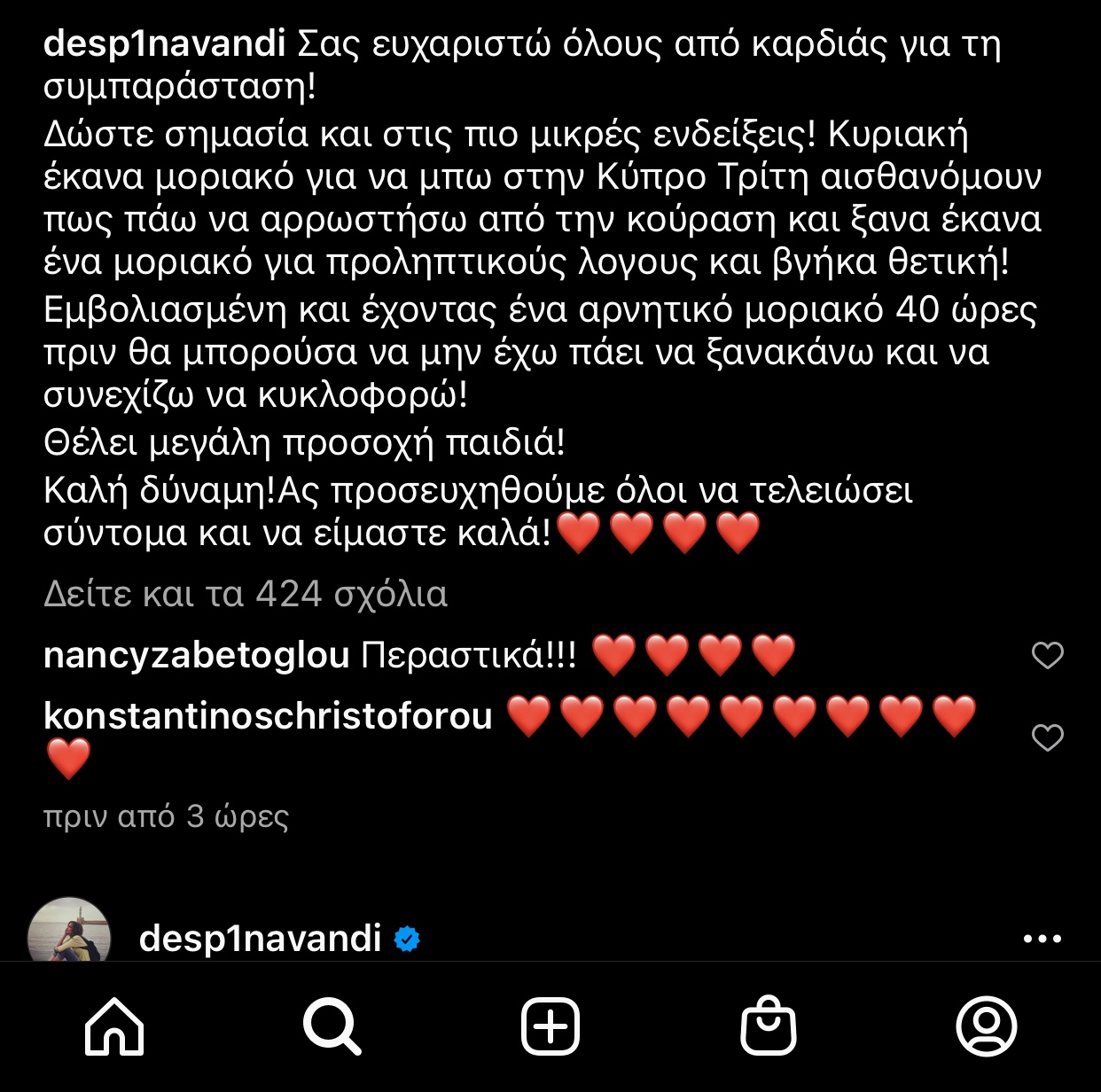Like konstantinoschristoforou's comment
Viewport: 1101px width, 1092px height.
coord(1047,737)
